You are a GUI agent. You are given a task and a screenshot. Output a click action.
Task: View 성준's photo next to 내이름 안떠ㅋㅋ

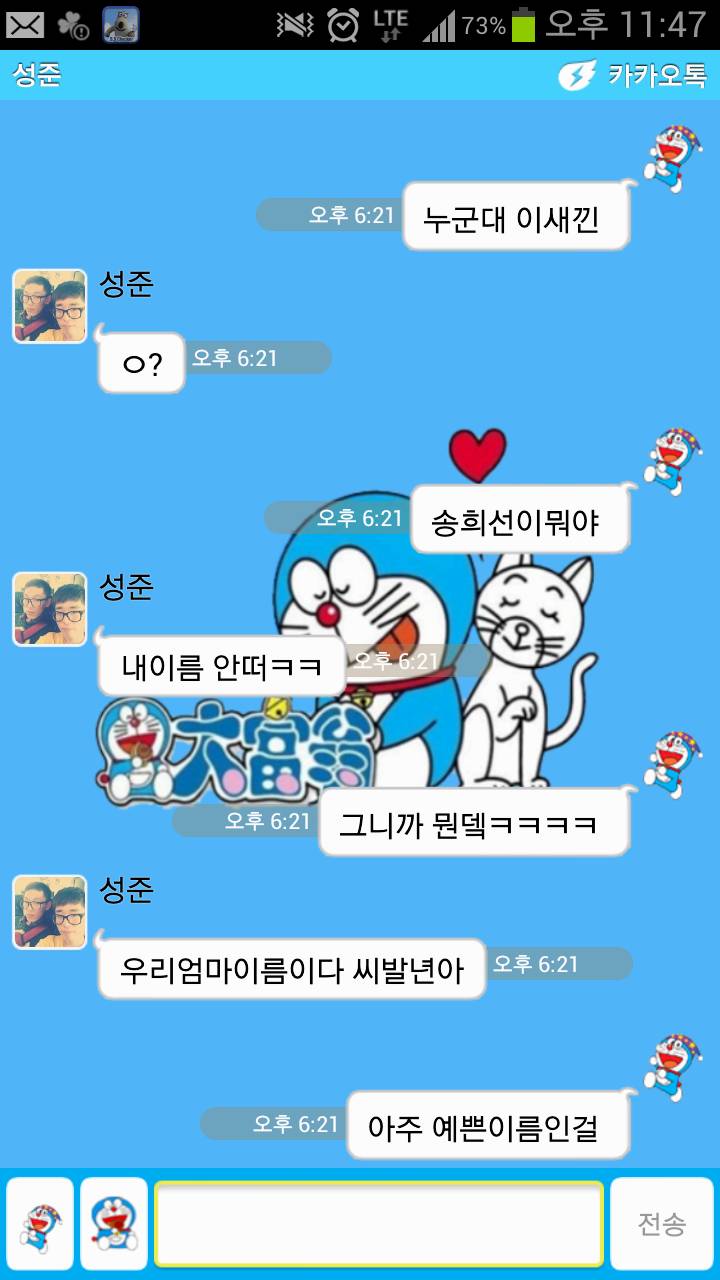tap(49, 609)
